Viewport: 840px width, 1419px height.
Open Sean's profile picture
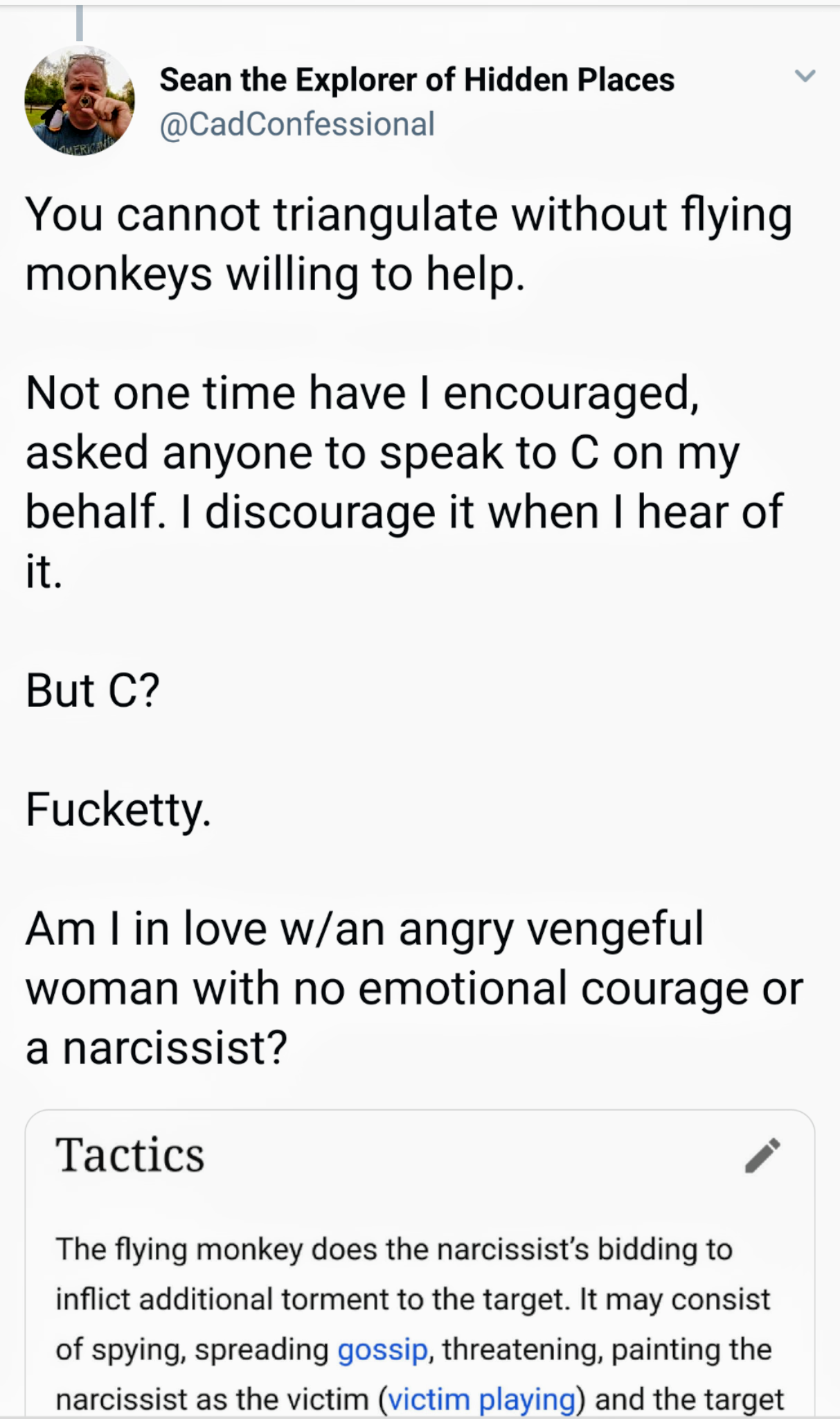79,100
